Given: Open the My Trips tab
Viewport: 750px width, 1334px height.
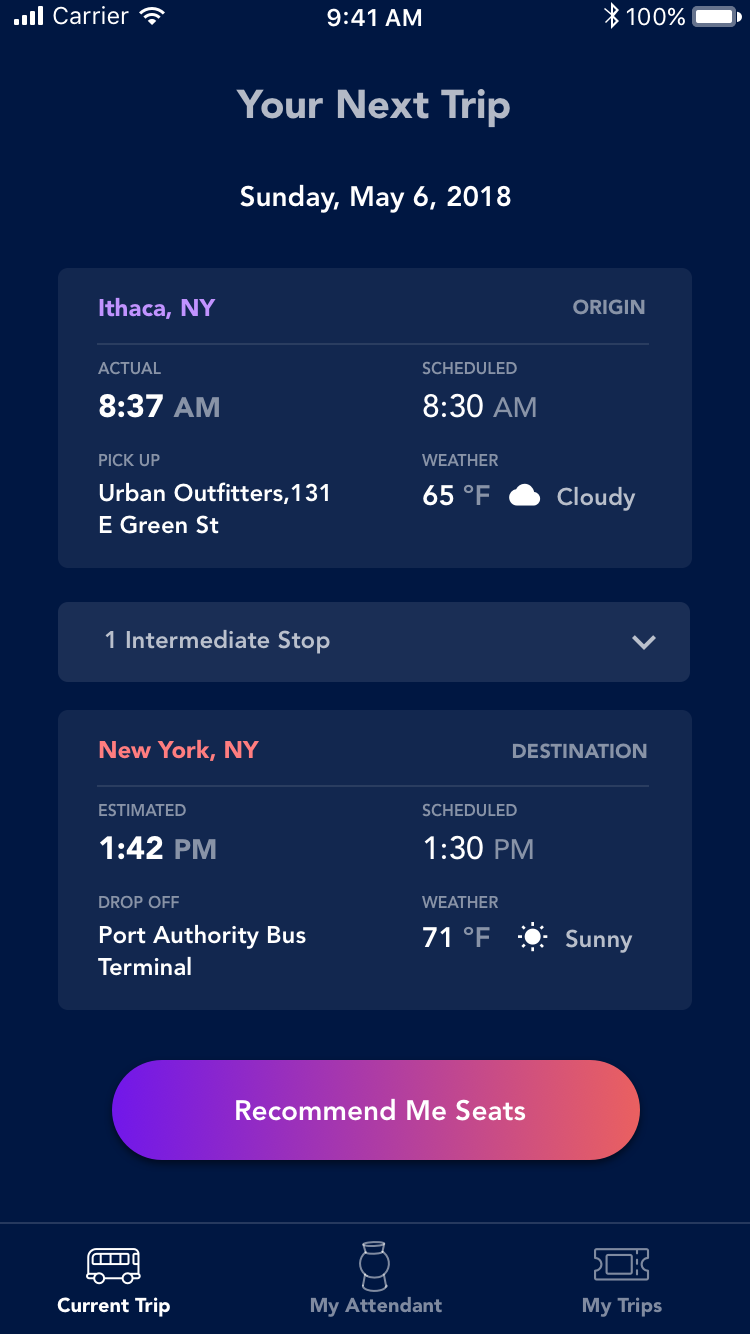Looking at the screenshot, I should [622, 1279].
